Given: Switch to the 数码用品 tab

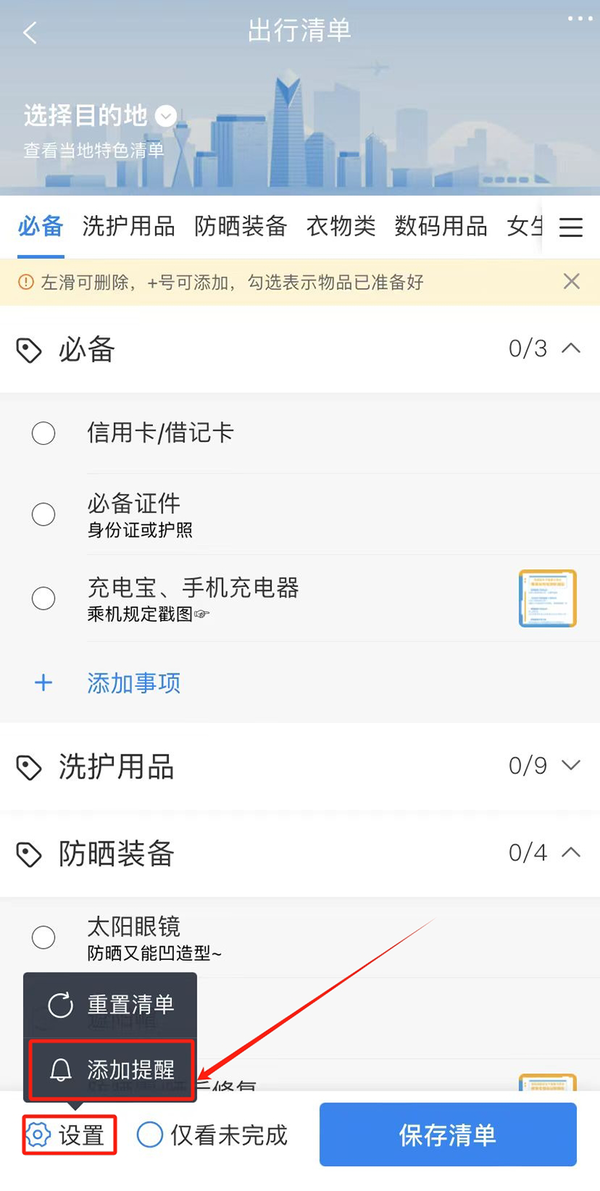Looking at the screenshot, I should [441, 226].
